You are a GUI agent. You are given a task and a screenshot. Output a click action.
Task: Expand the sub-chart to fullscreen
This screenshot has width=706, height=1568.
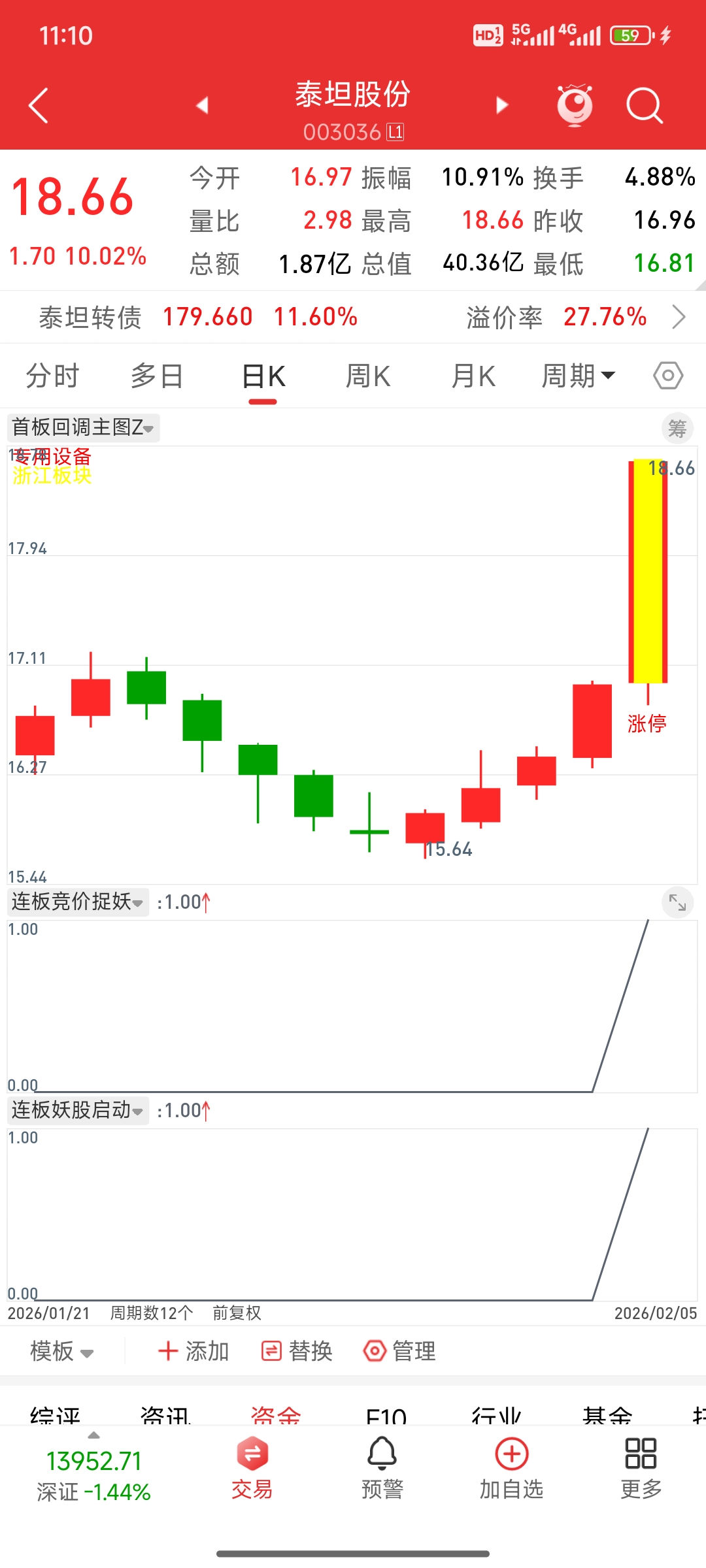[677, 903]
